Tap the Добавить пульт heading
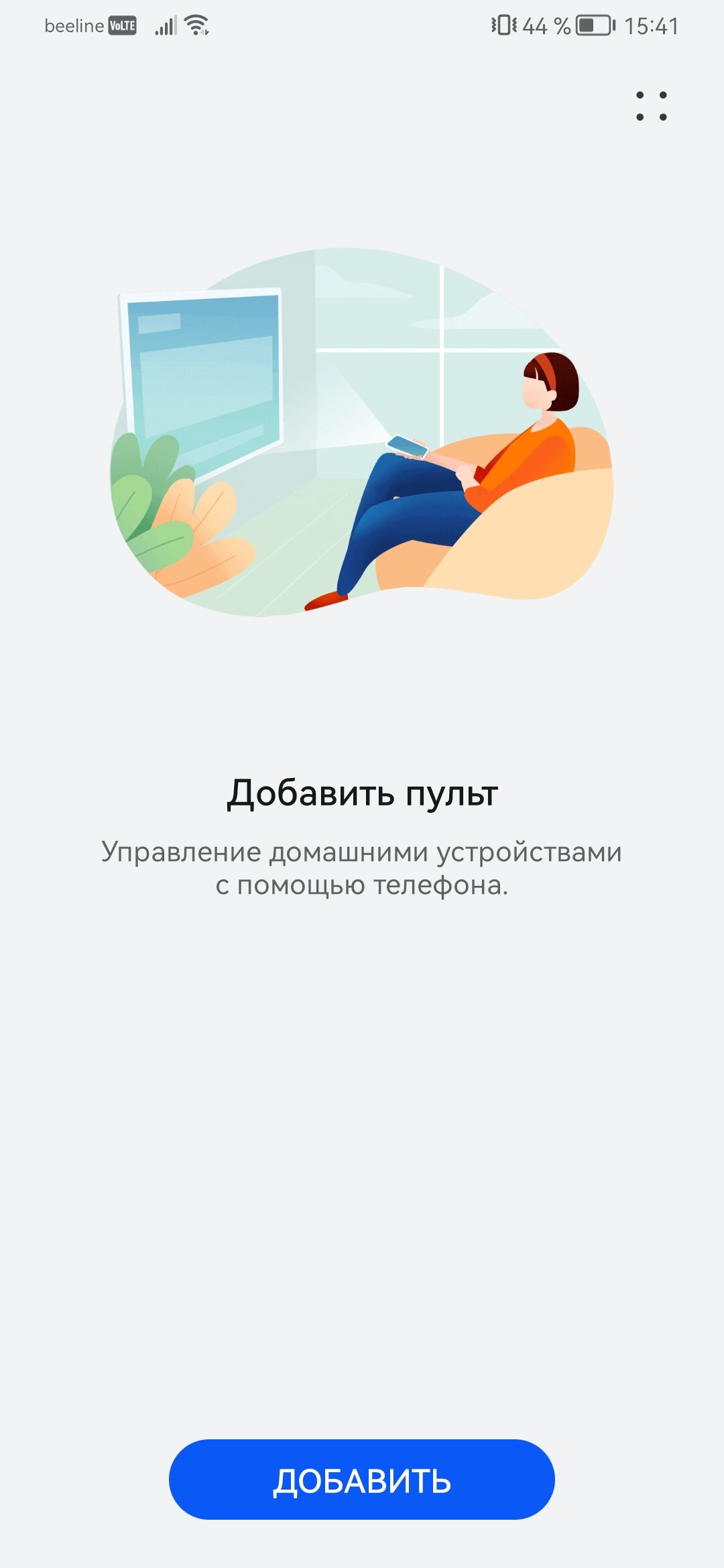 tap(362, 793)
